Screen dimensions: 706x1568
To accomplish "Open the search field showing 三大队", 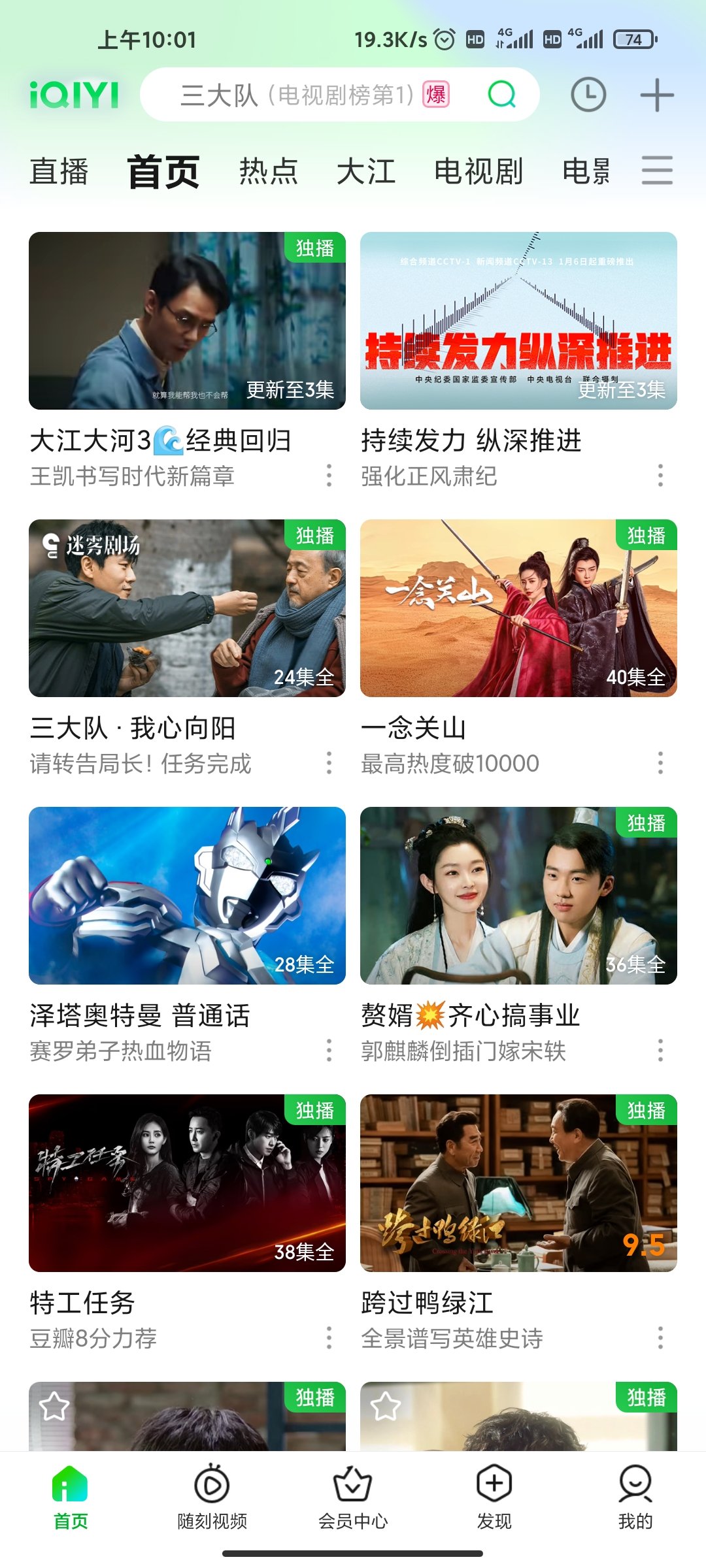I will point(314,95).
